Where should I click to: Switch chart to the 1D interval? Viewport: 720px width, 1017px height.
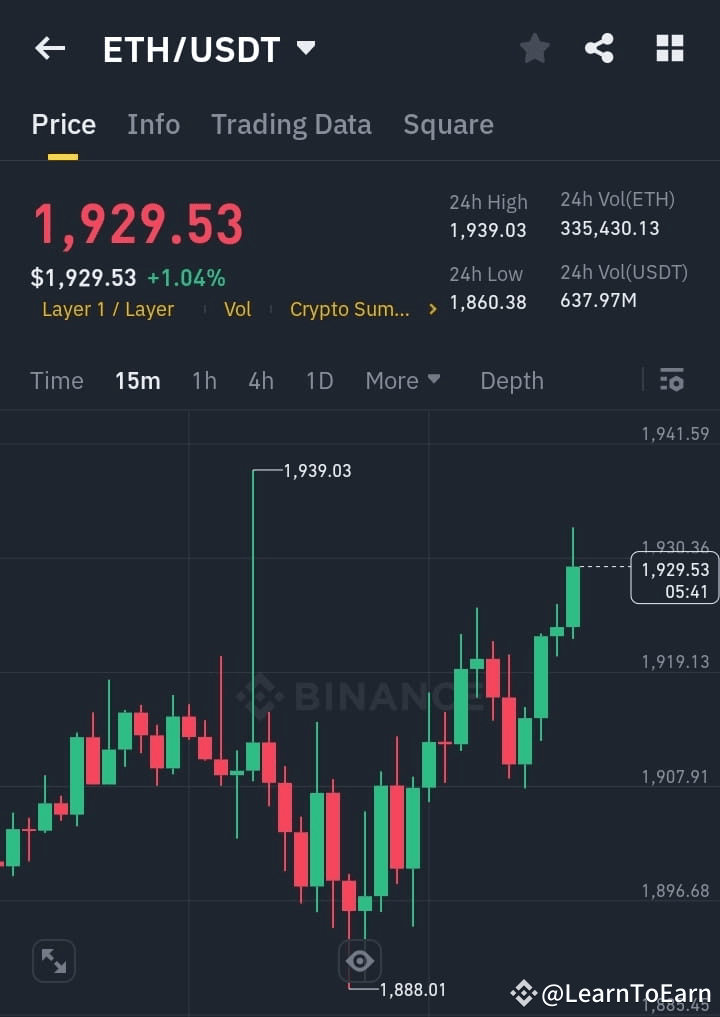point(319,380)
